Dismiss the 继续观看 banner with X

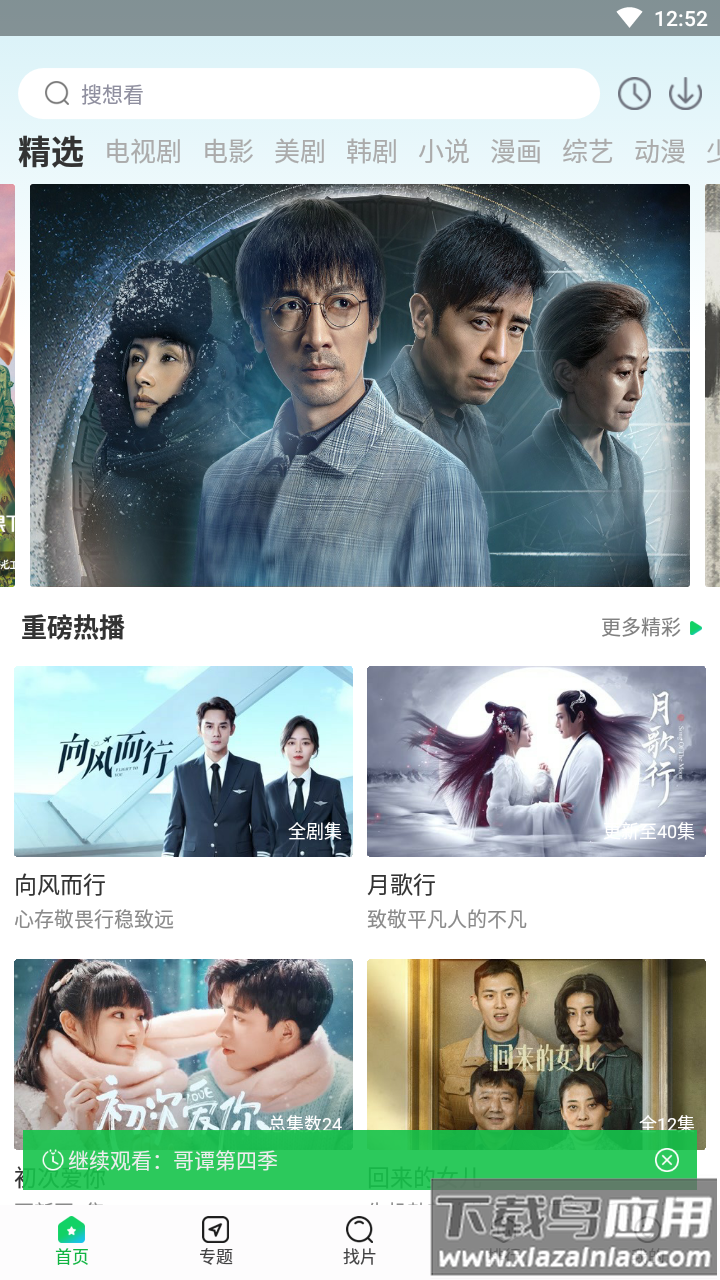point(666,1161)
